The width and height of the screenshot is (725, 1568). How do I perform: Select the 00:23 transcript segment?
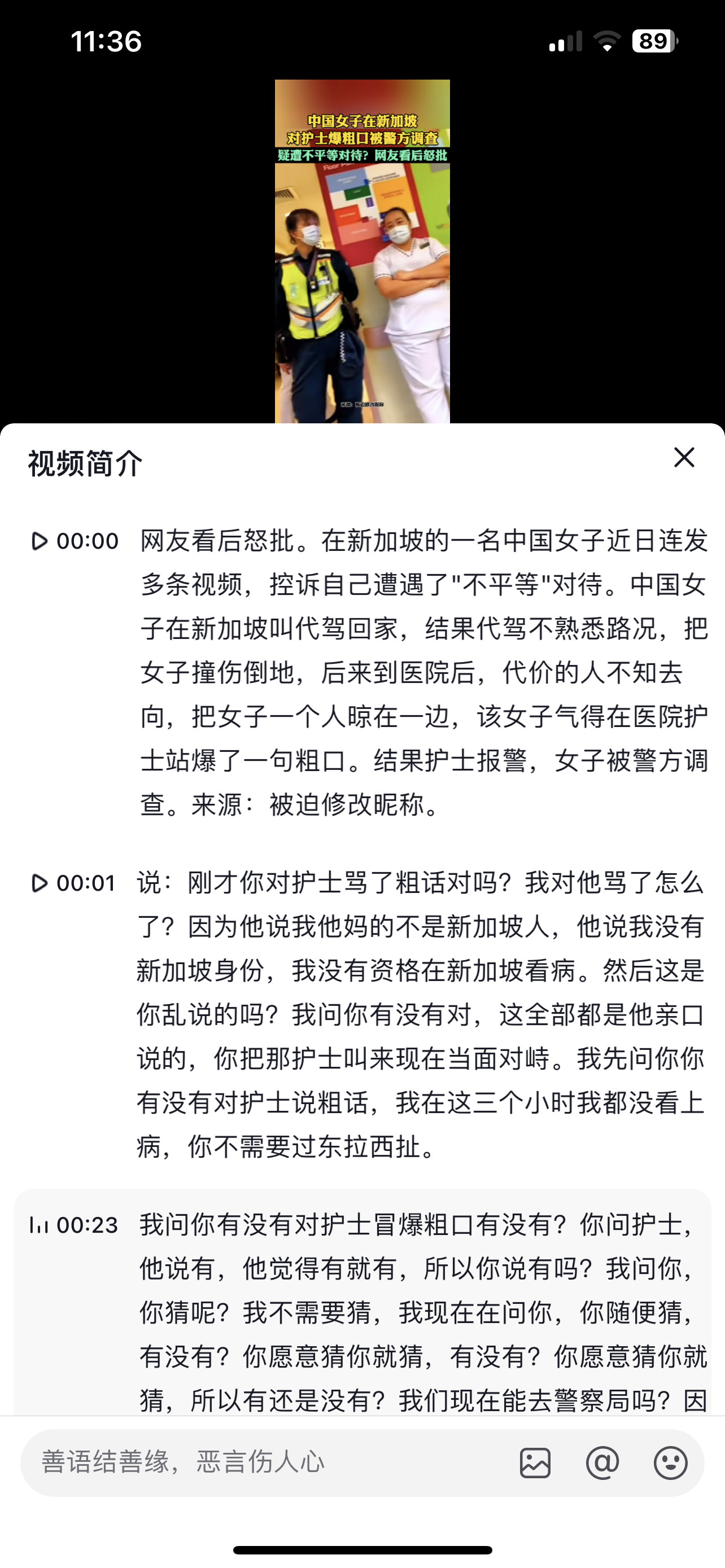[x=73, y=1225]
